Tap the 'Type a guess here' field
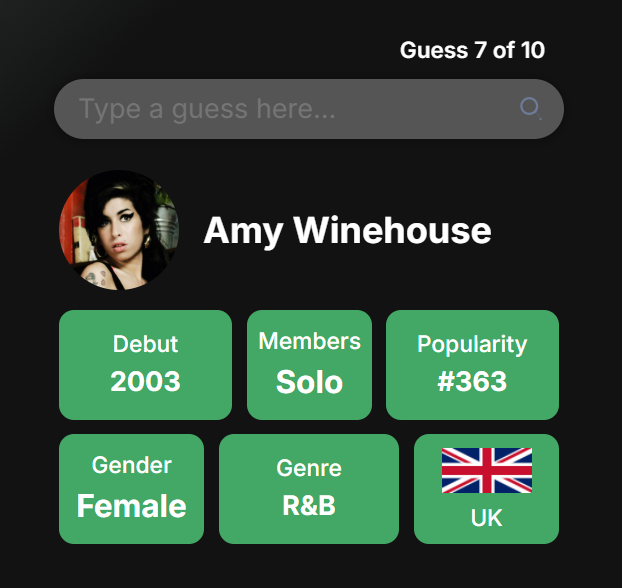622x588 pixels. click(x=309, y=109)
